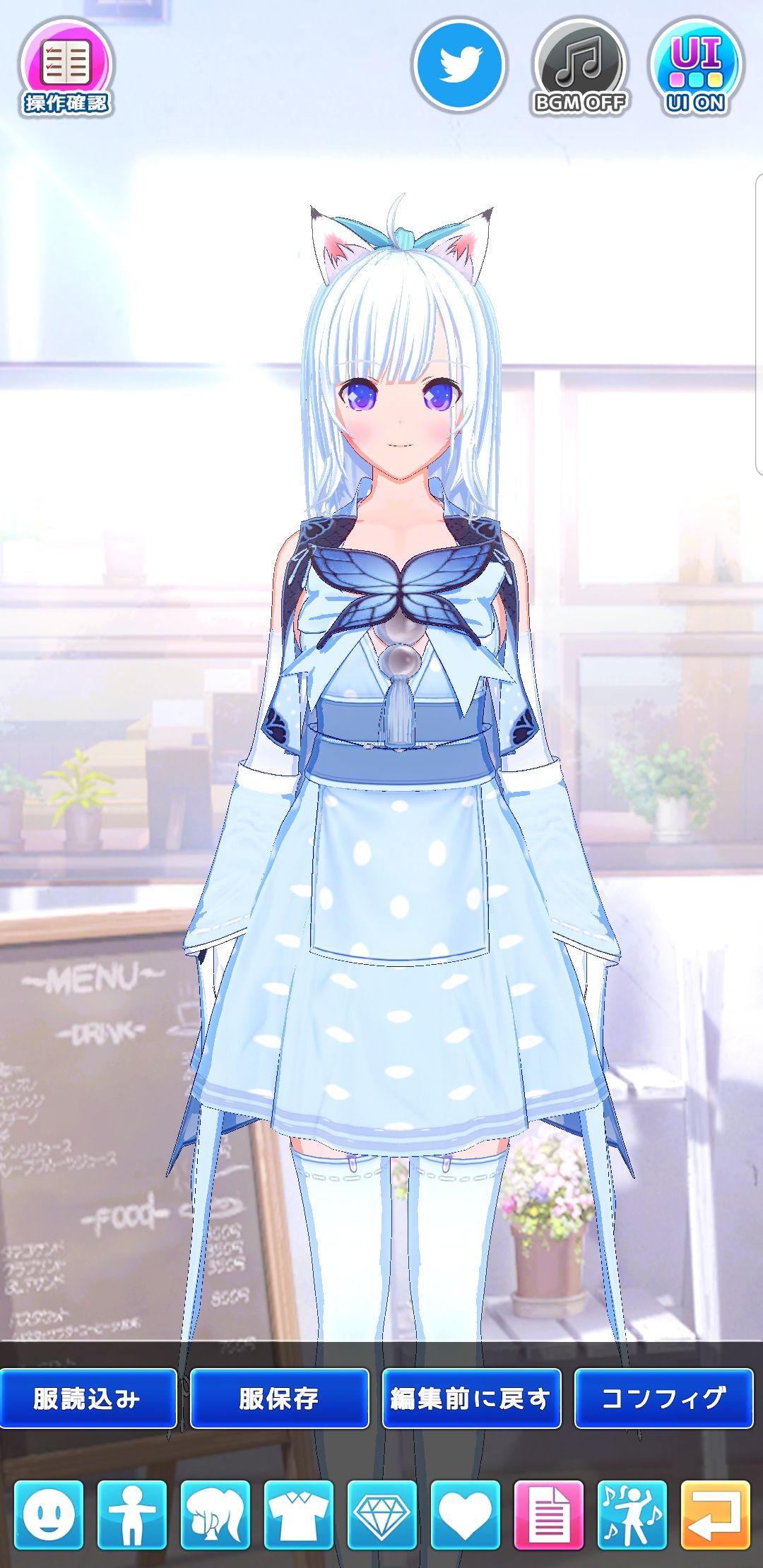Open the hair editing tab
This screenshot has height=1568, width=763.
[215, 1514]
